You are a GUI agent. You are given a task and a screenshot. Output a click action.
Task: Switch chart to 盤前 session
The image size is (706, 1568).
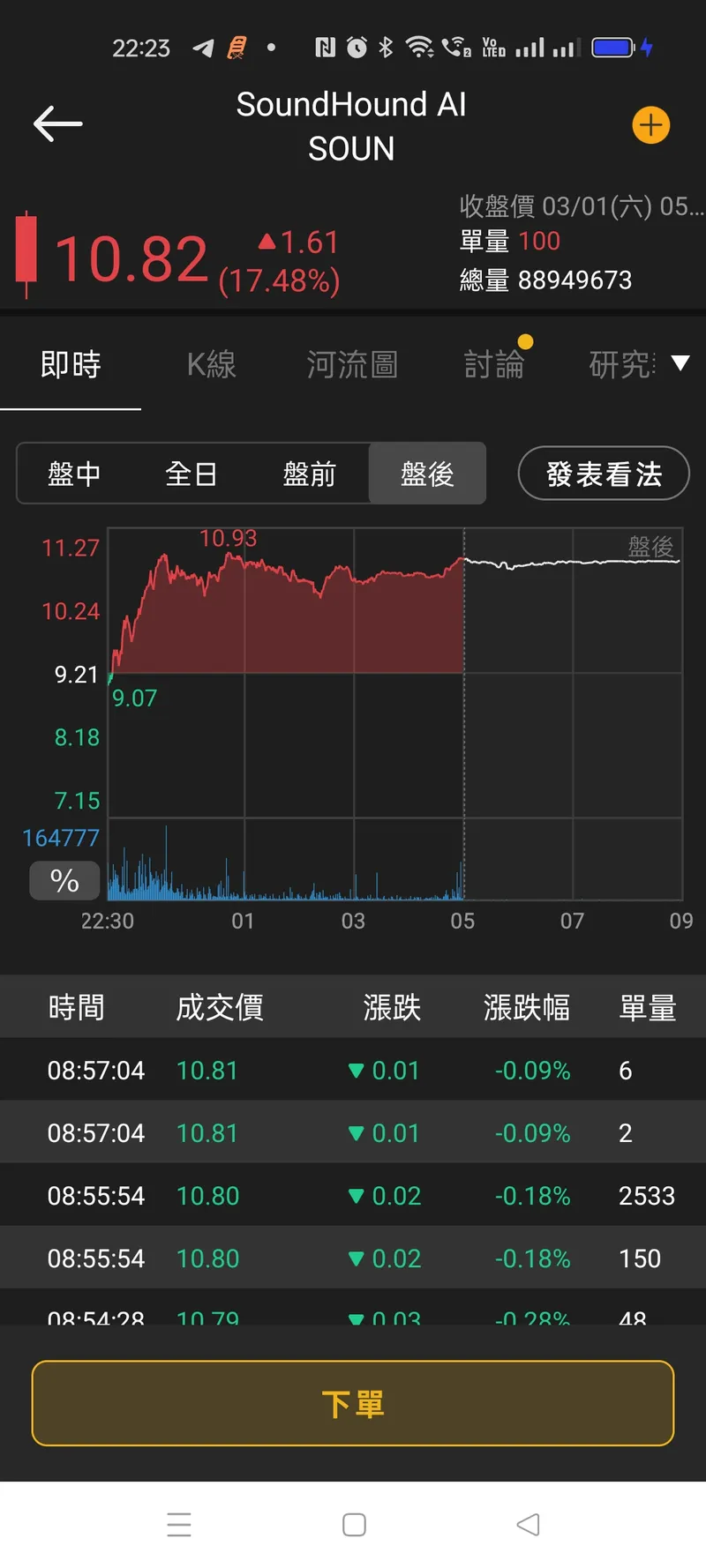click(x=310, y=474)
